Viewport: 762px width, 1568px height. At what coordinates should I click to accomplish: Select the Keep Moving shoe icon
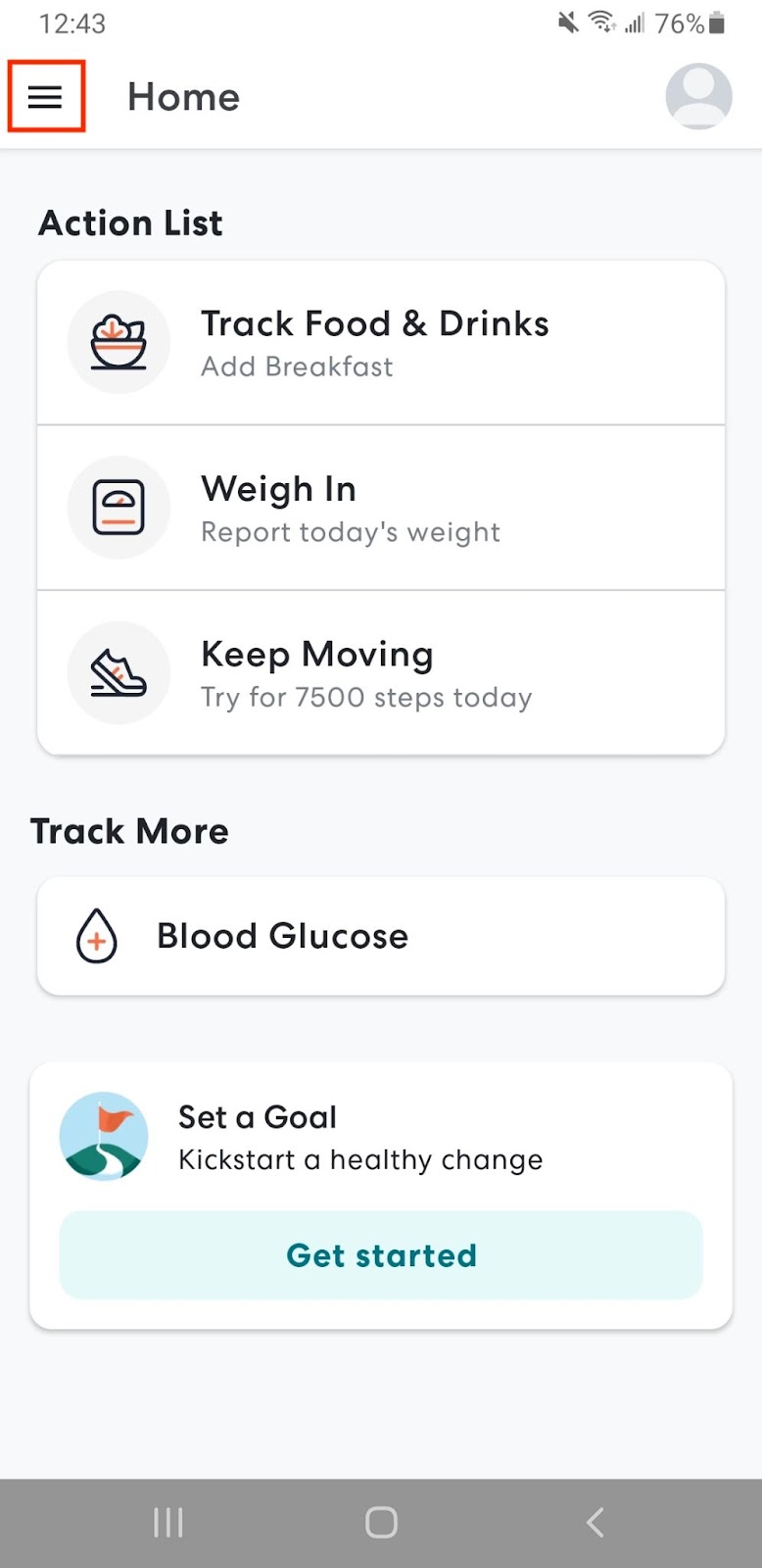(x=119, y=672)
